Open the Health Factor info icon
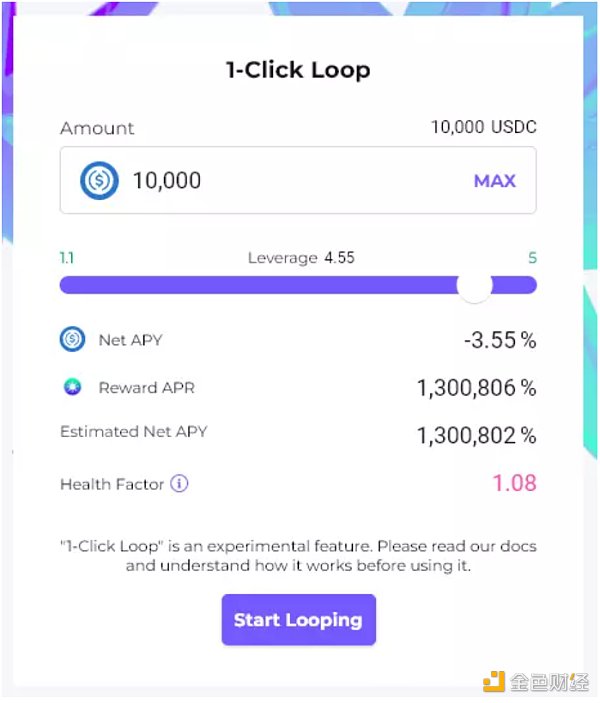This screenshot has height=703, width=600. (179, 484)
